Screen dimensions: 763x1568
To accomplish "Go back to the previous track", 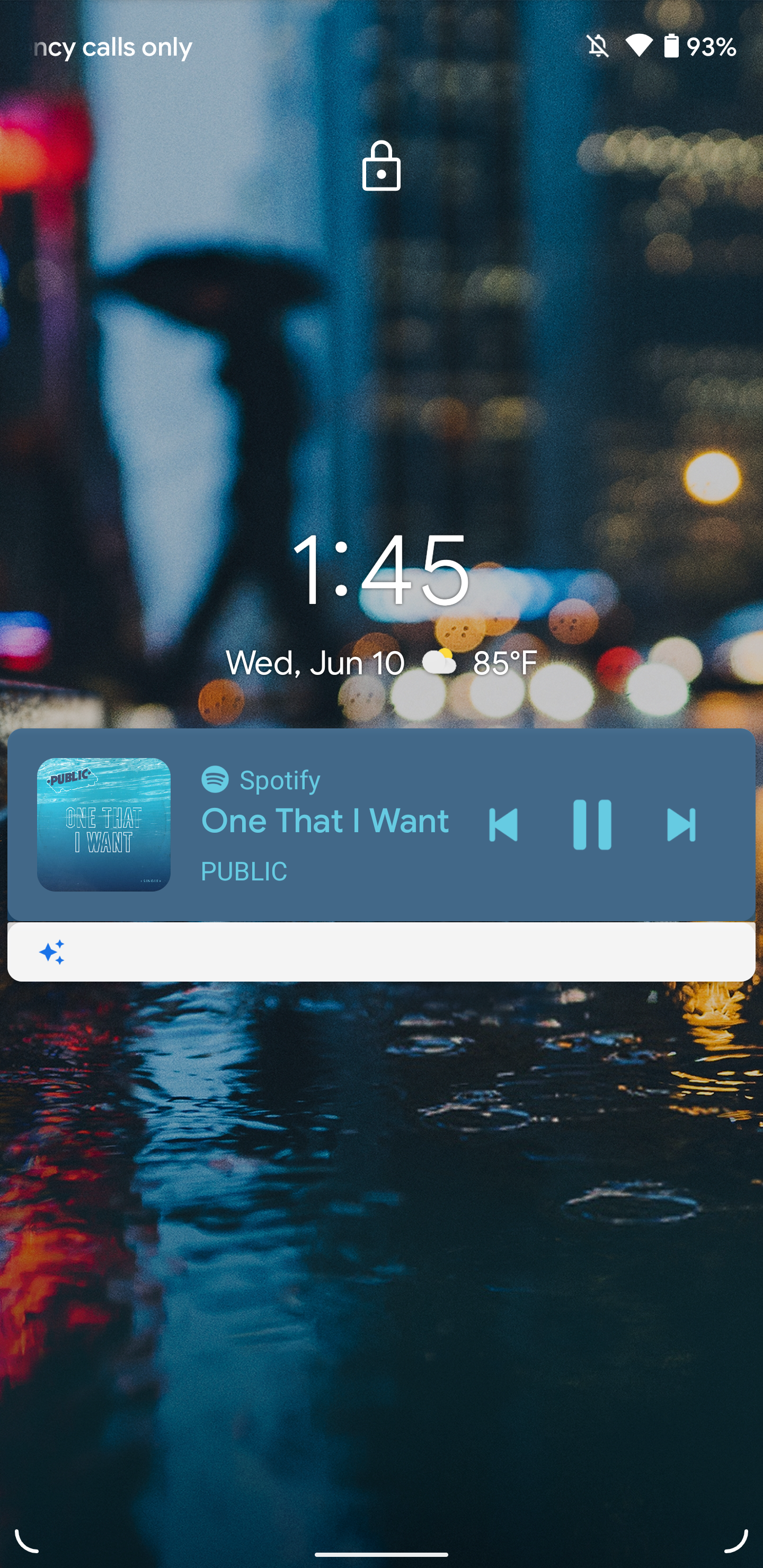I will 503,825.
